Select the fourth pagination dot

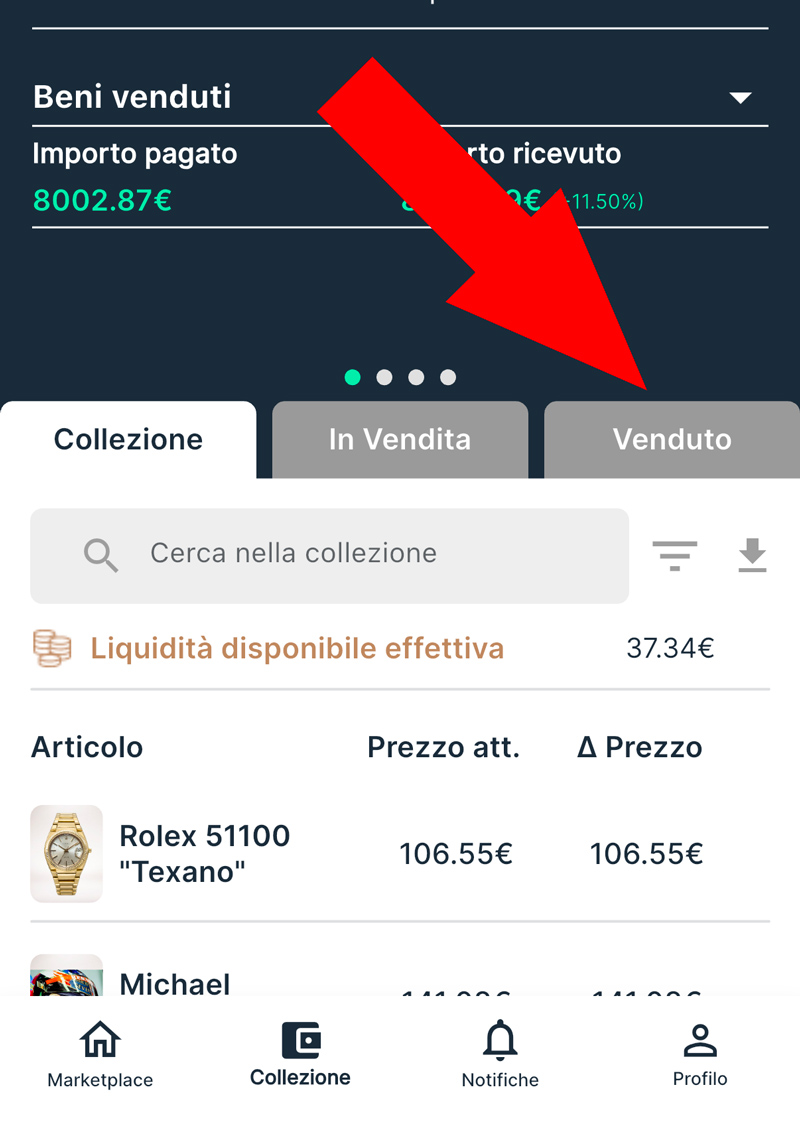tap(448, 377)
